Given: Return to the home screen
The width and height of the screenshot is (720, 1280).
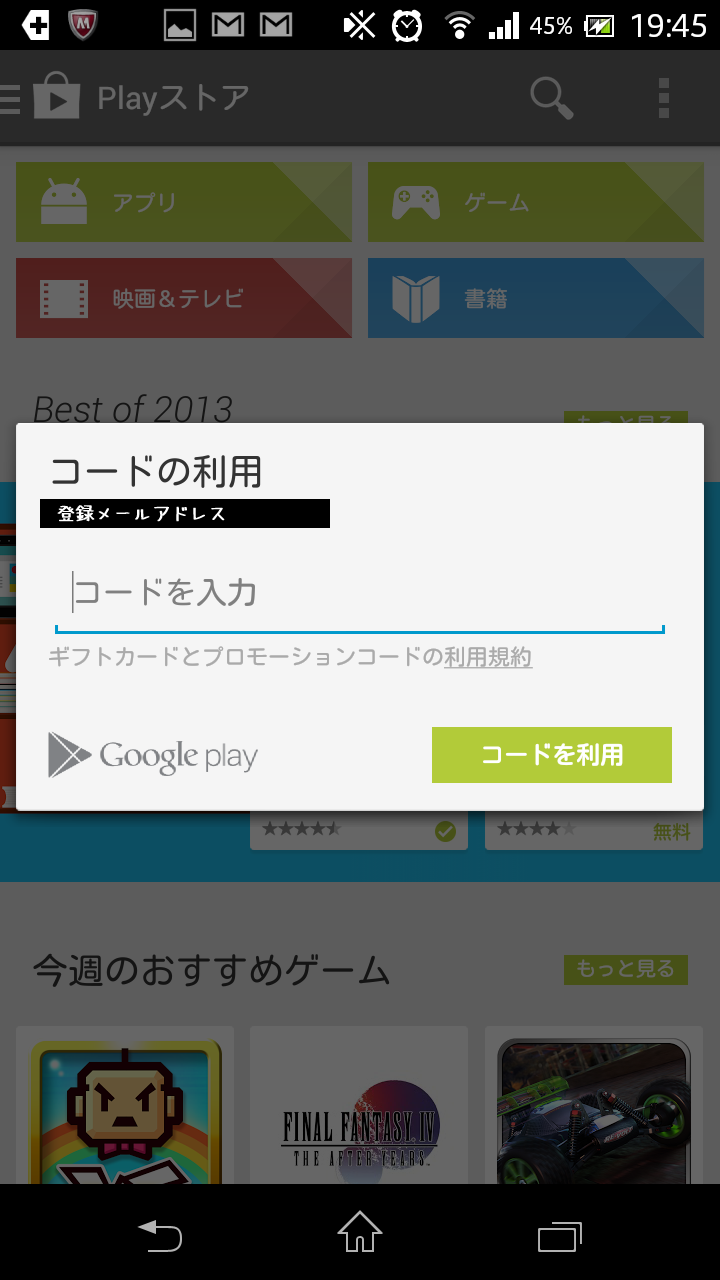Looking at the screenshot, I should point(360,1232).
